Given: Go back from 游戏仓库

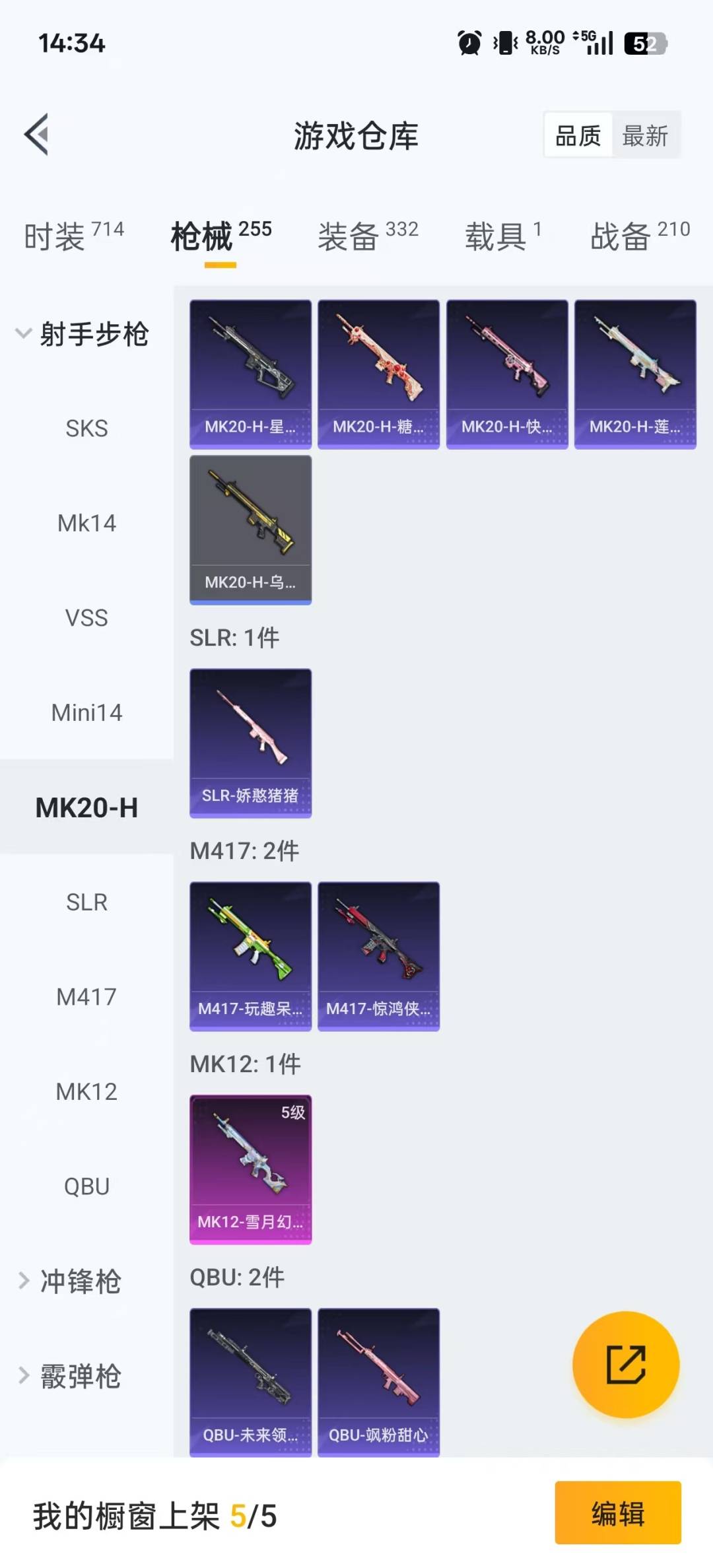Looking at the screenshot, I should [x=37, y=135].
